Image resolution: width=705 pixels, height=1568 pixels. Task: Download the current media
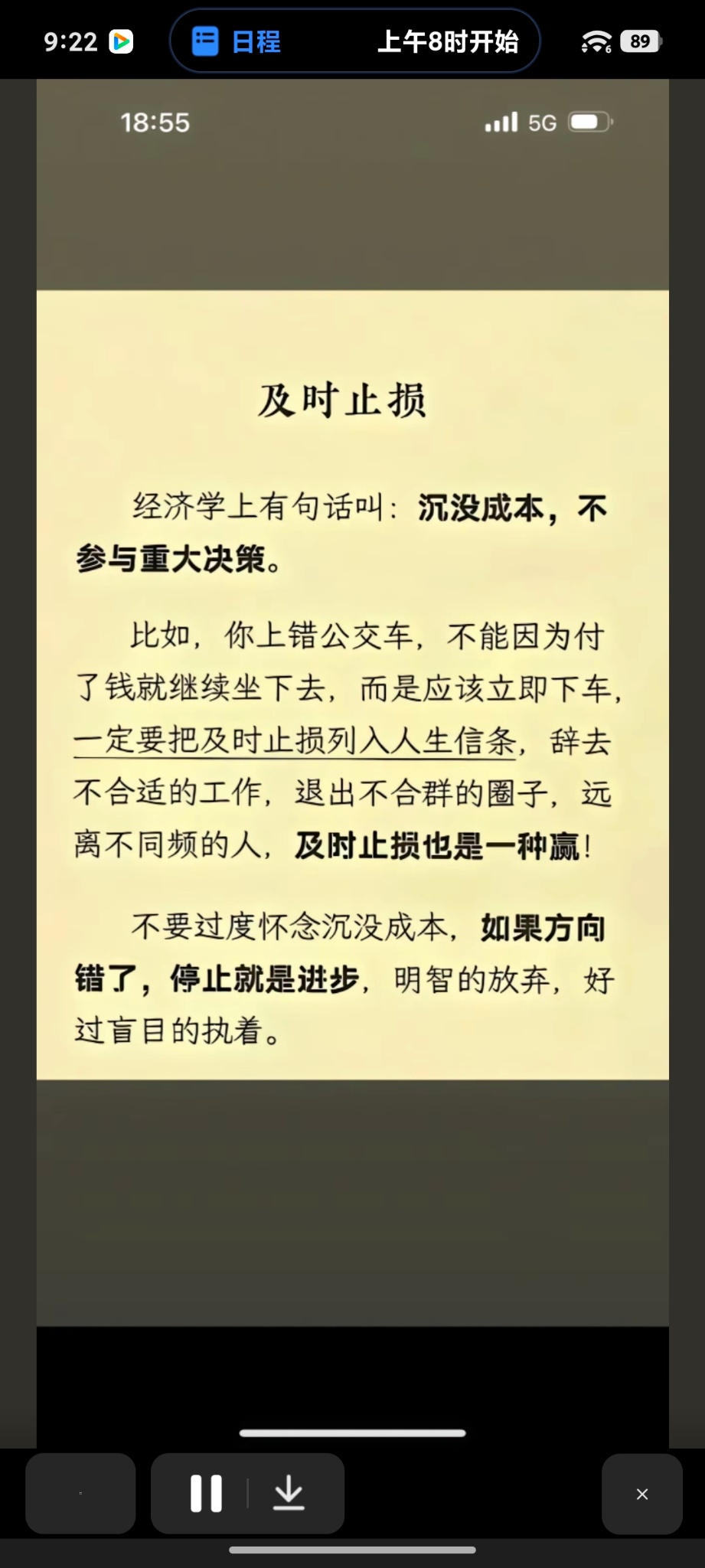(289, 1493)
